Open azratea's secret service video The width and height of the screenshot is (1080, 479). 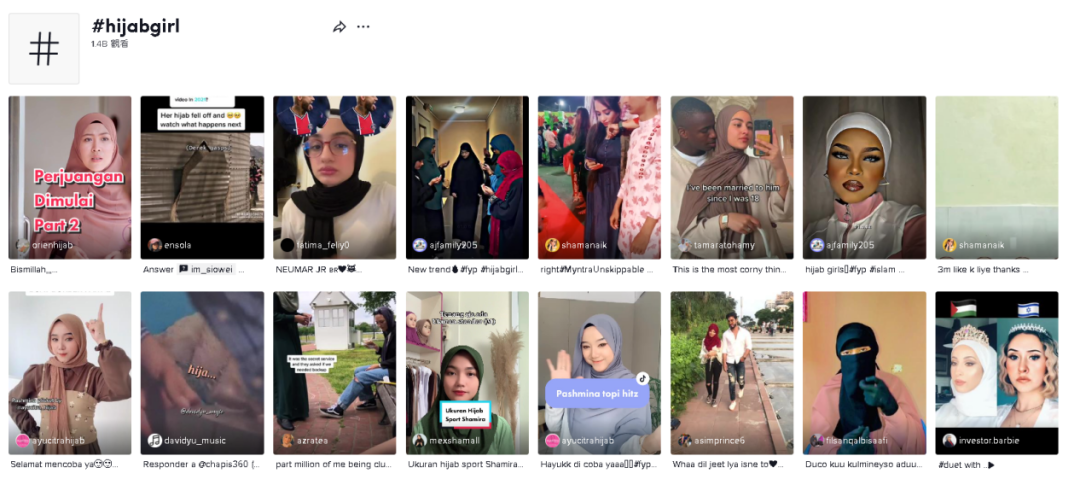[x=334, y=372]
